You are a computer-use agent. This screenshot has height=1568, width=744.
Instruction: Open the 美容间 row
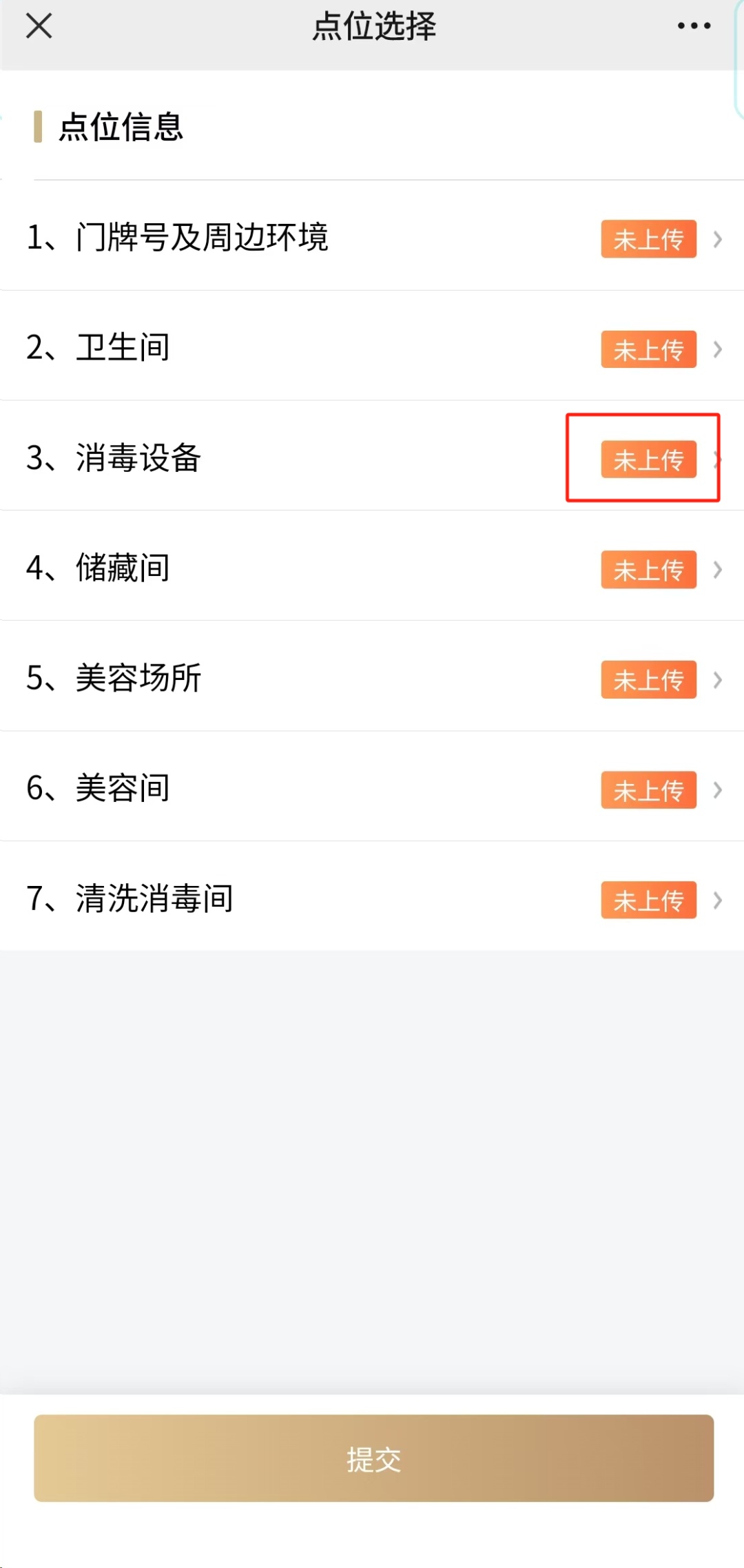click(x=372, y=789)
